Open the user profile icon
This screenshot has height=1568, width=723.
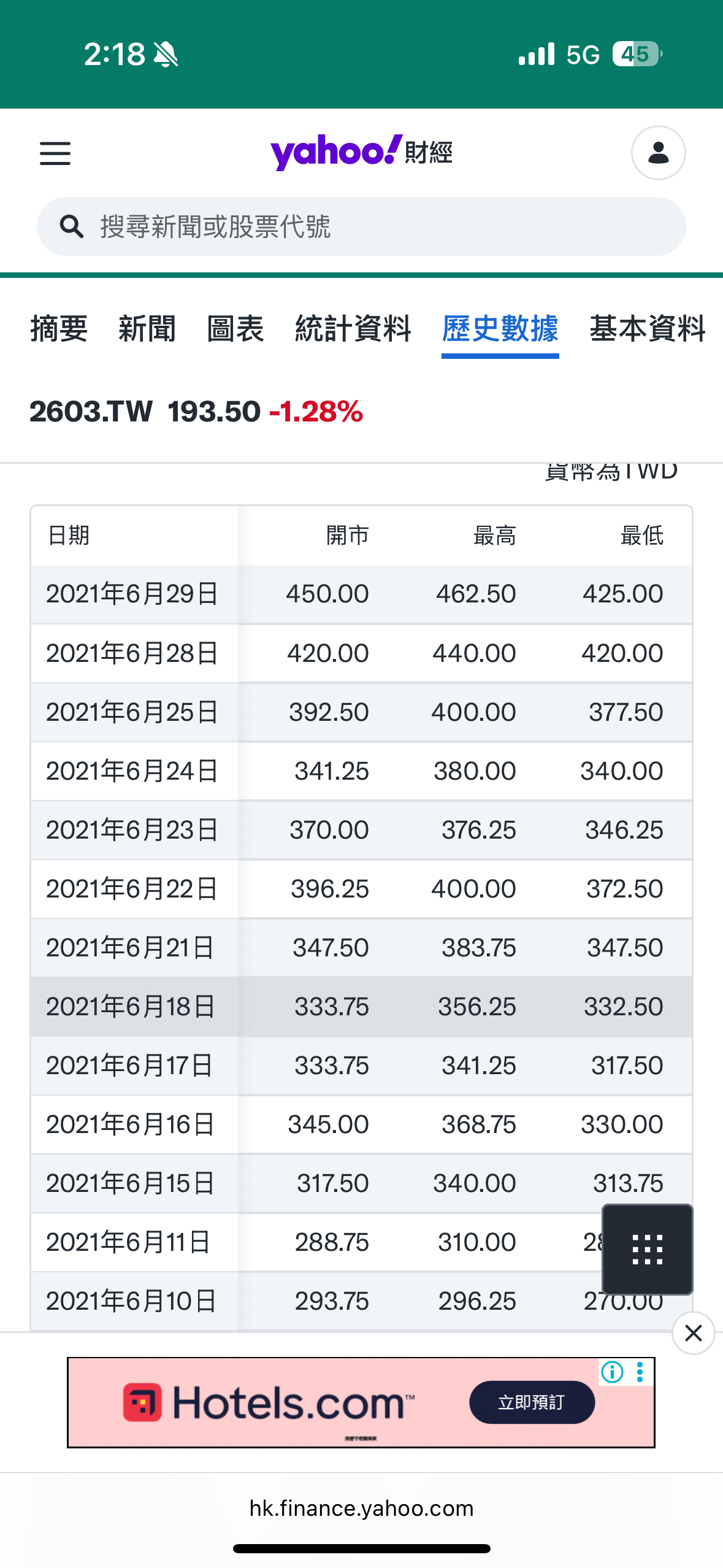point(658,153)
